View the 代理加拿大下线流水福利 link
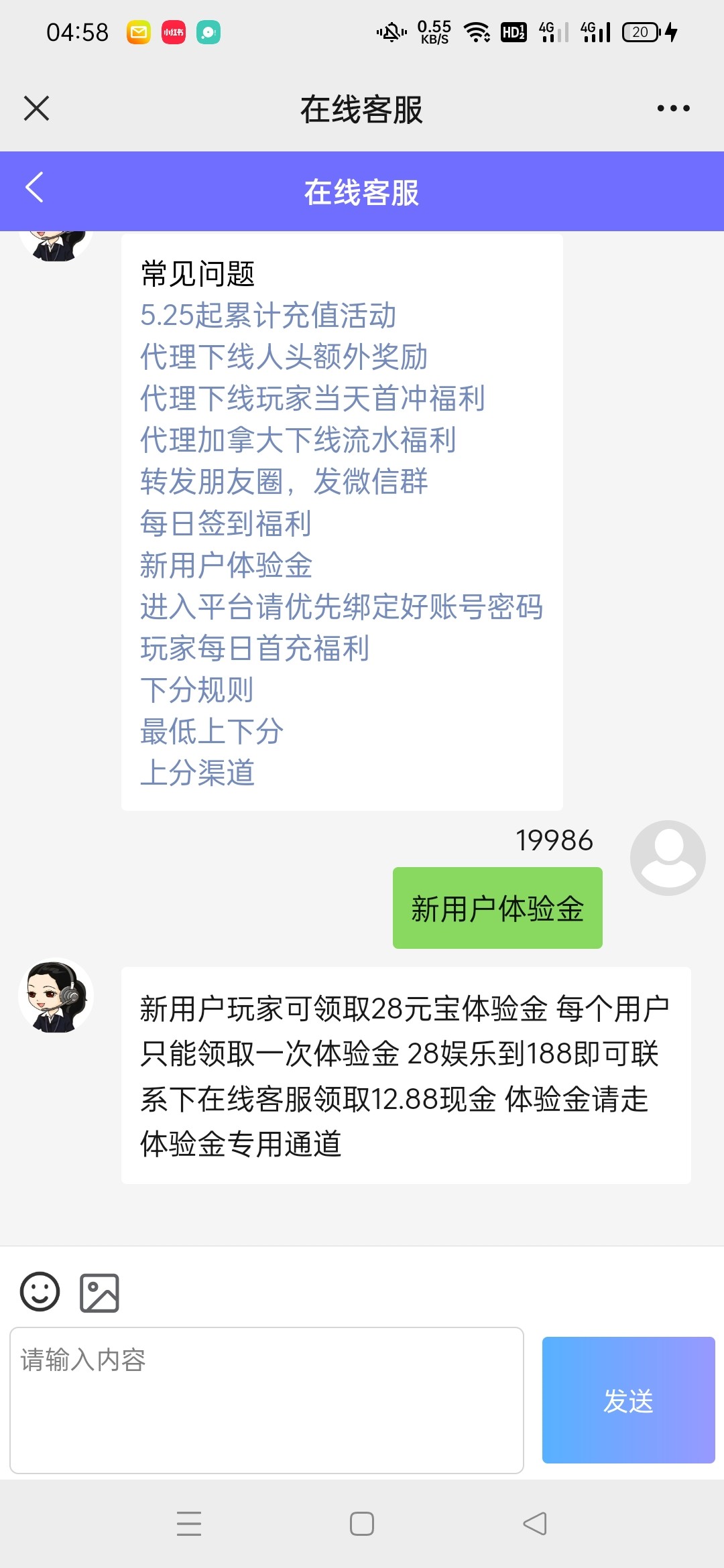The width and height of the screenshot is (724, 1568). pos(298,440)
